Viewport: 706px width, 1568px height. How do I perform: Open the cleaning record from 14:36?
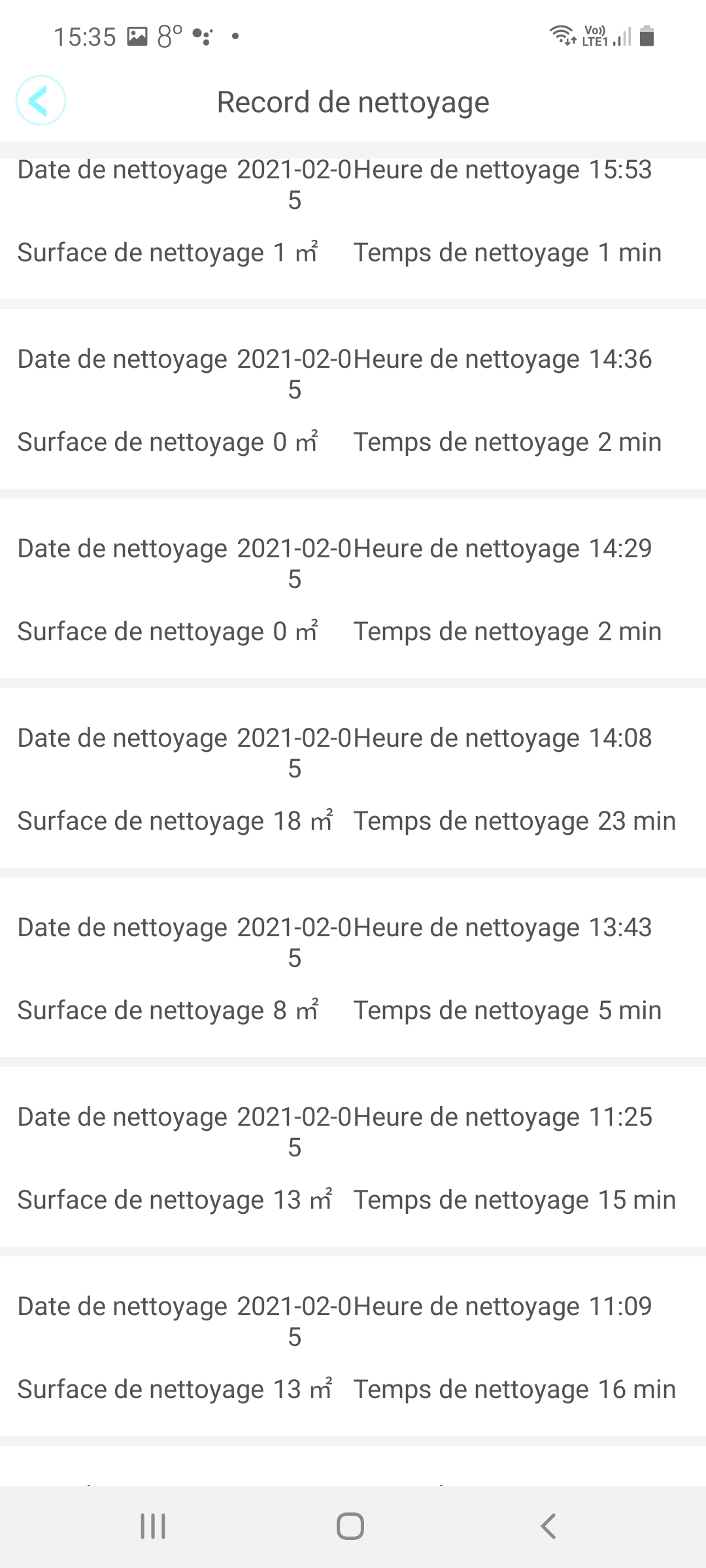click(x=353, y=400)
